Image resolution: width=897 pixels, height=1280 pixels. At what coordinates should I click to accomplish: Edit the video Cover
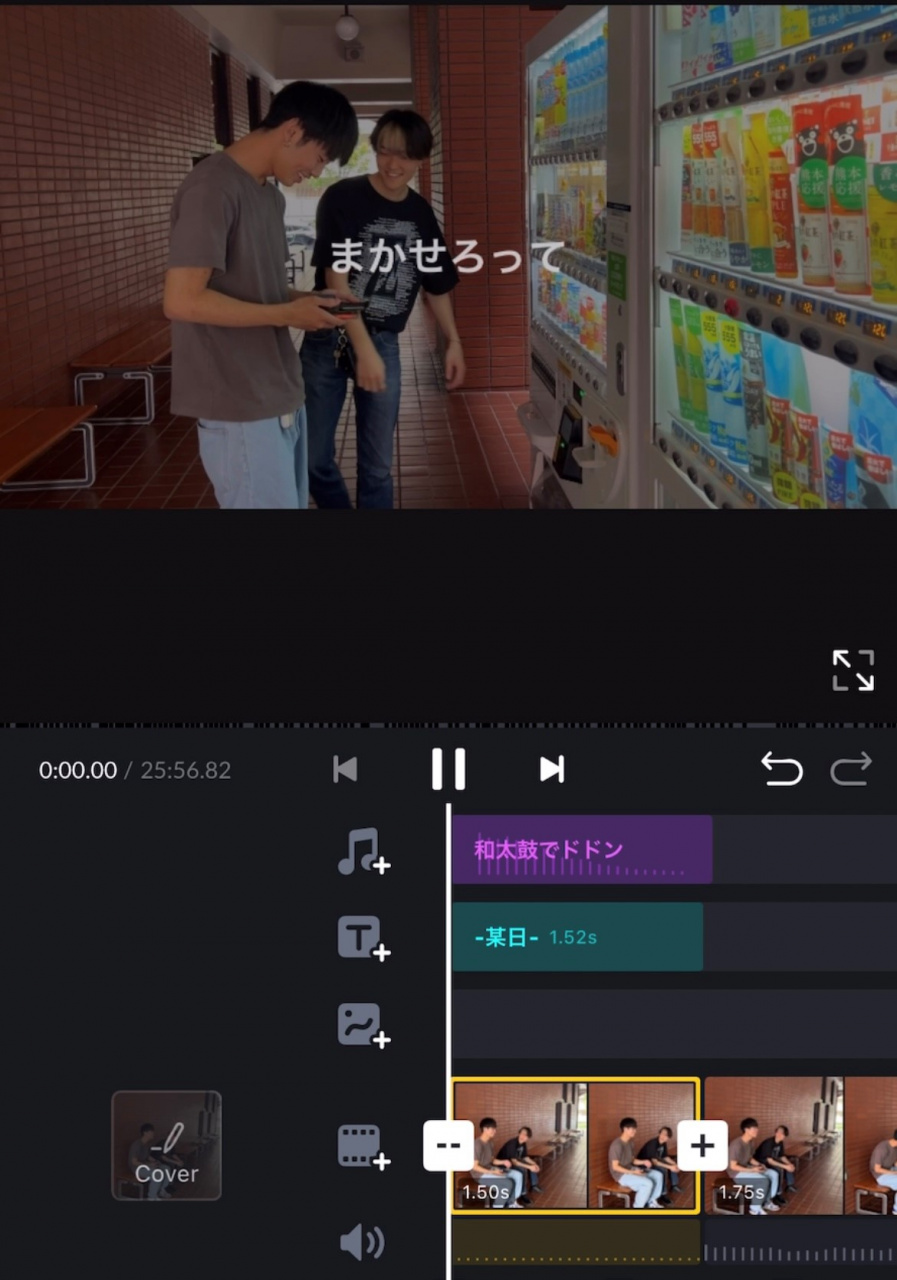pos(166,1145)
